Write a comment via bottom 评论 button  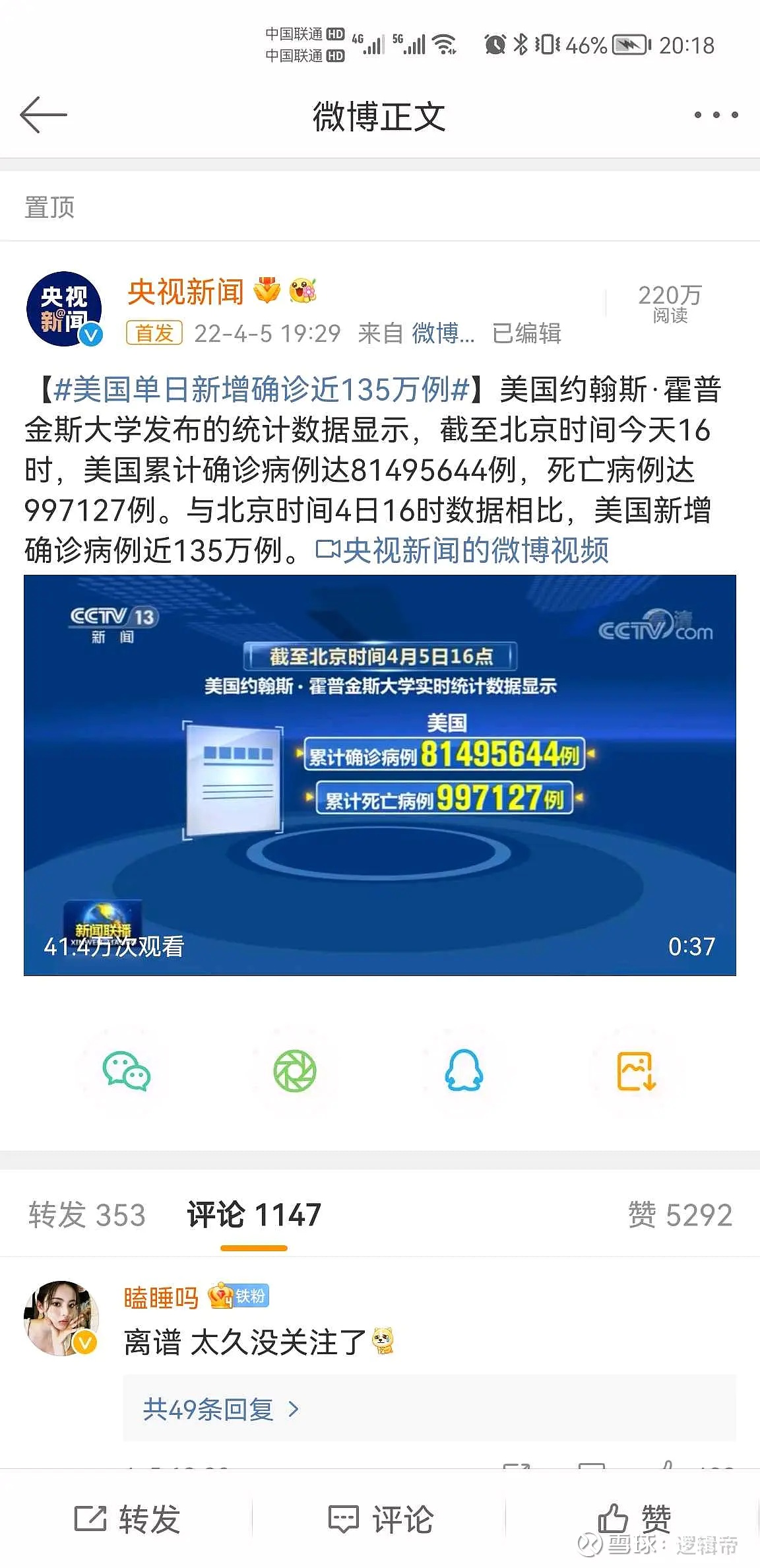381,1519
